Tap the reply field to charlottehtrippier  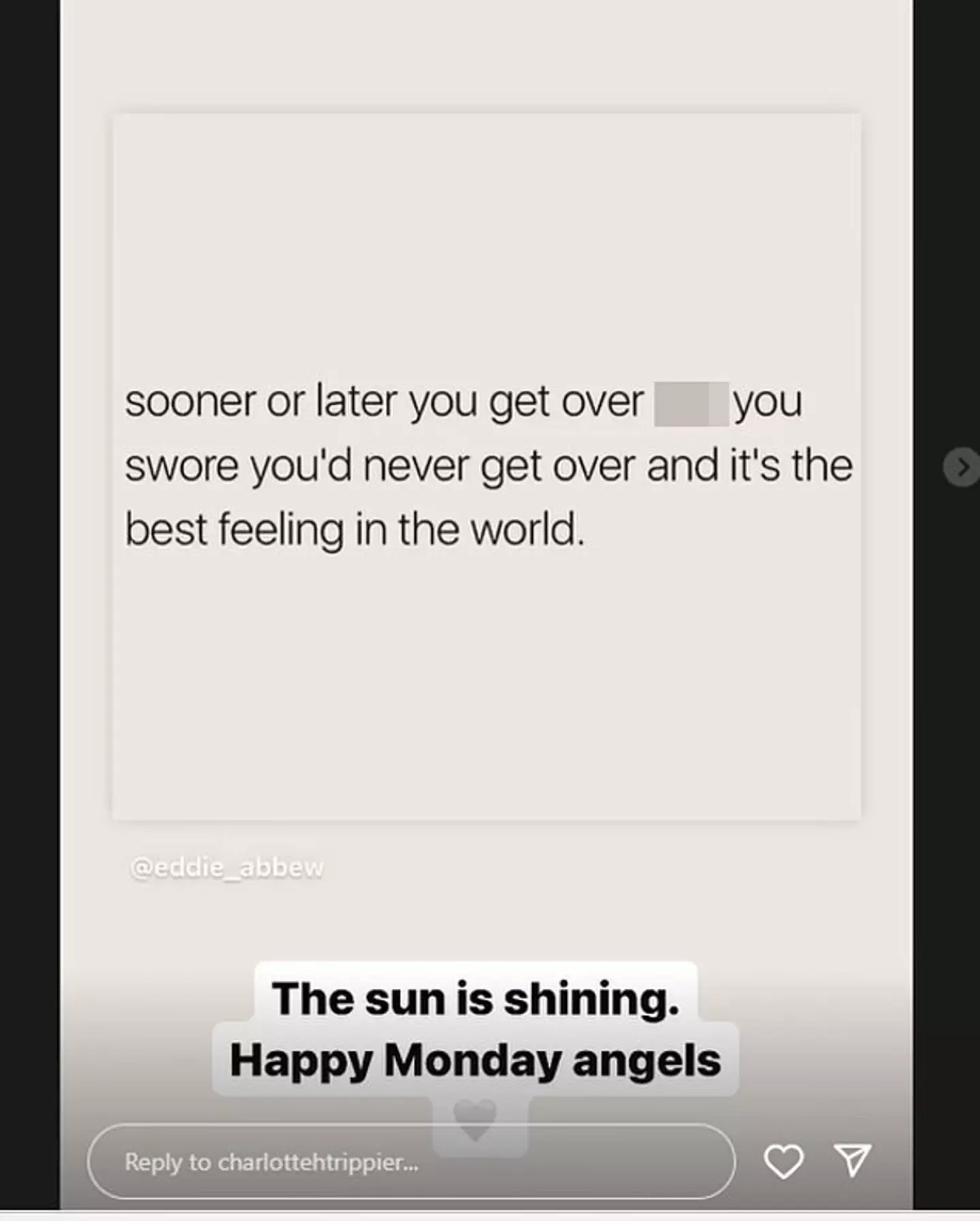(410, 1162)
